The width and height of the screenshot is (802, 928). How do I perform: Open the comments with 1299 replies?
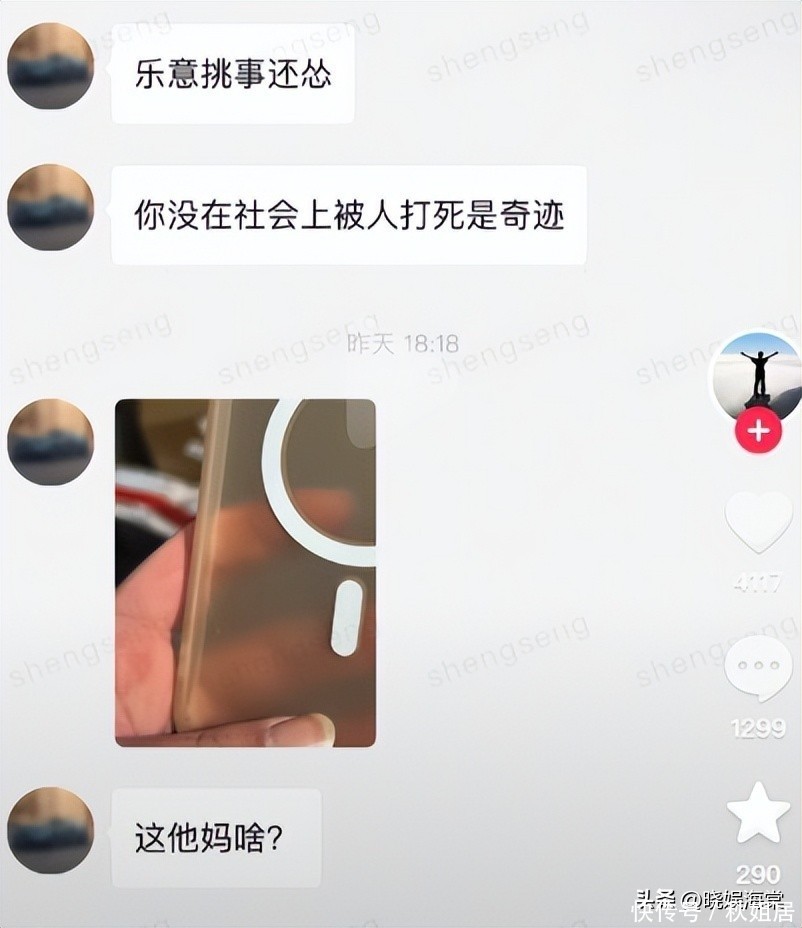[x=758, y=668]
